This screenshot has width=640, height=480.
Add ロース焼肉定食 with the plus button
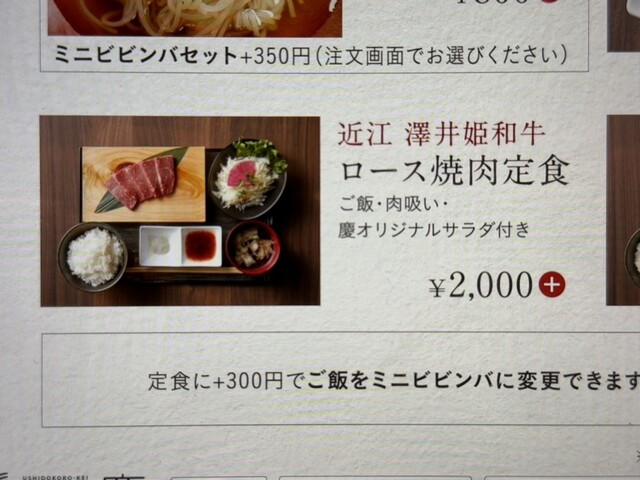point(551,285)
